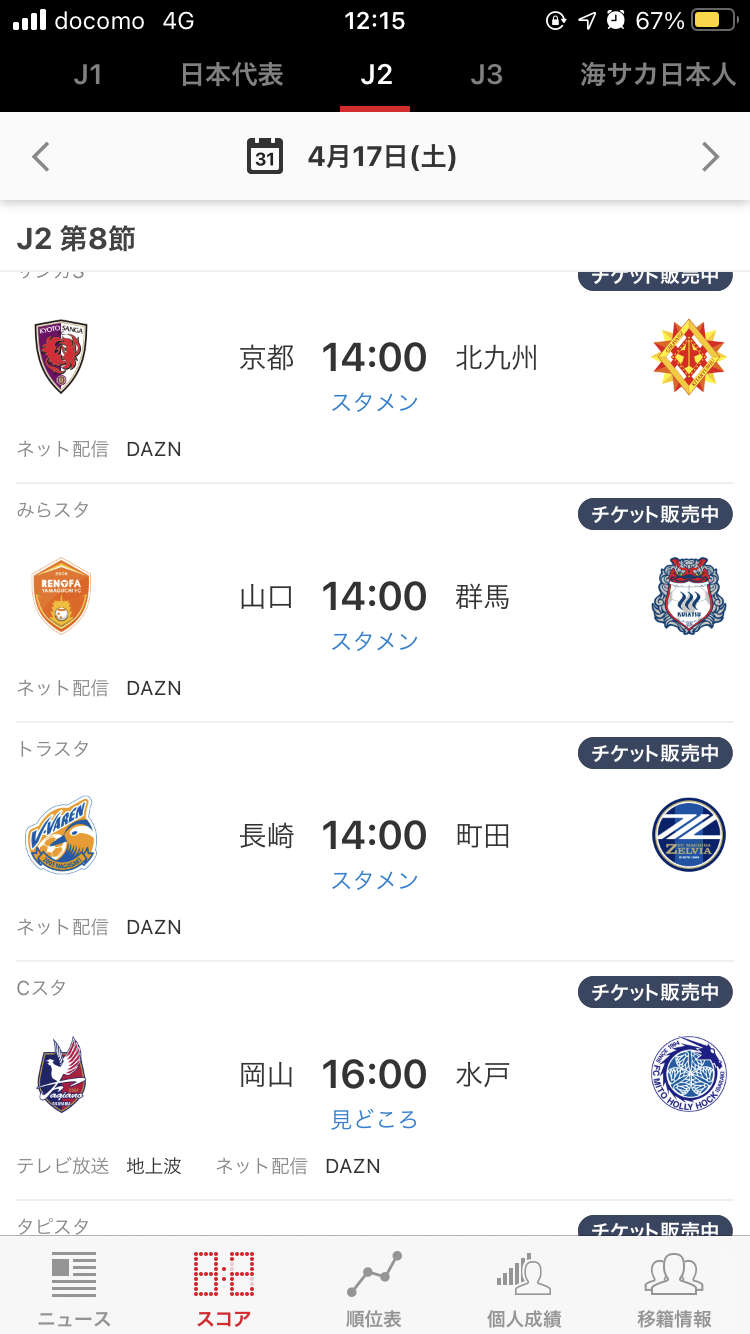Open スタメン for 山口 vs 群馬
Image resolution: width=750 pixels, height=1334 pixels.
[x=375, y=641]
